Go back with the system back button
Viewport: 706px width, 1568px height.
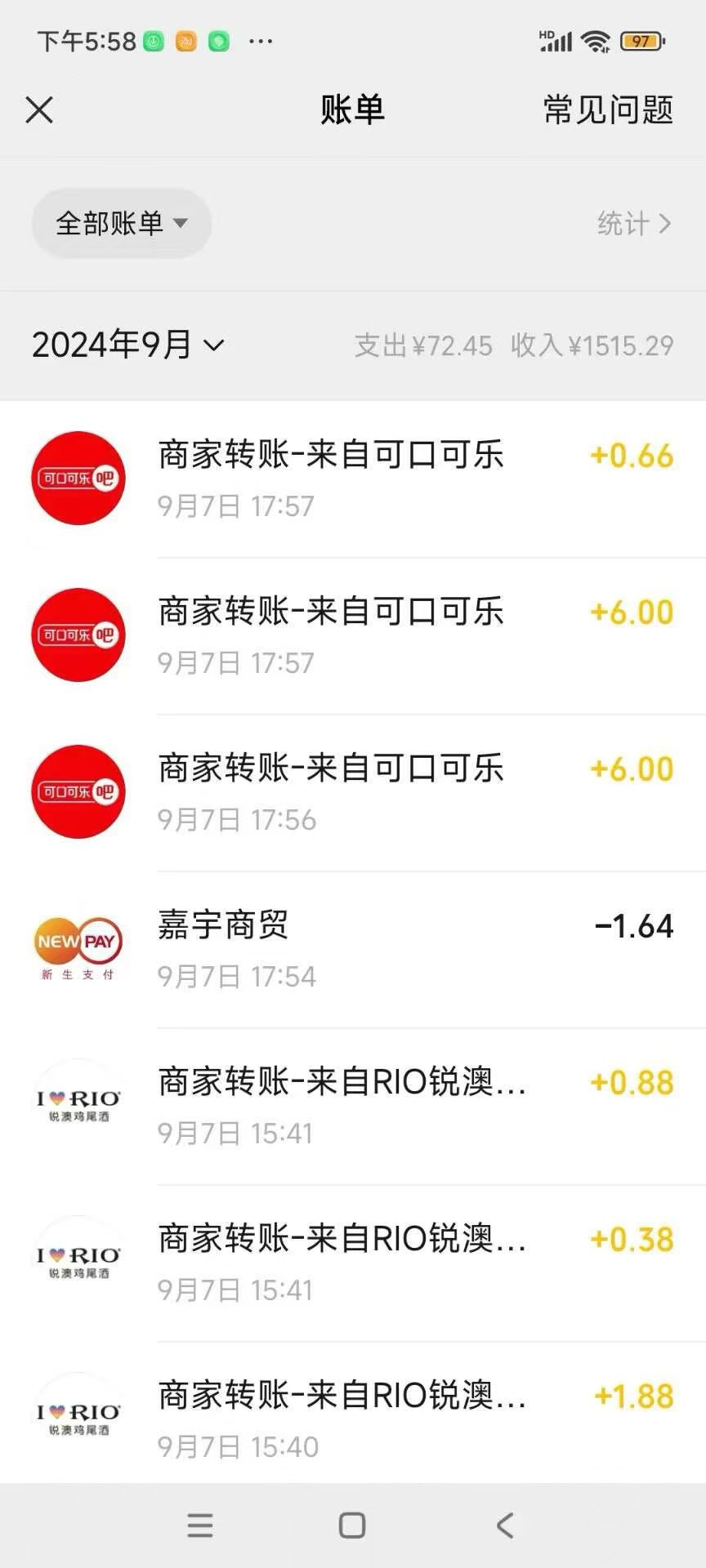pyautogui.click(x=505, y=1525)
